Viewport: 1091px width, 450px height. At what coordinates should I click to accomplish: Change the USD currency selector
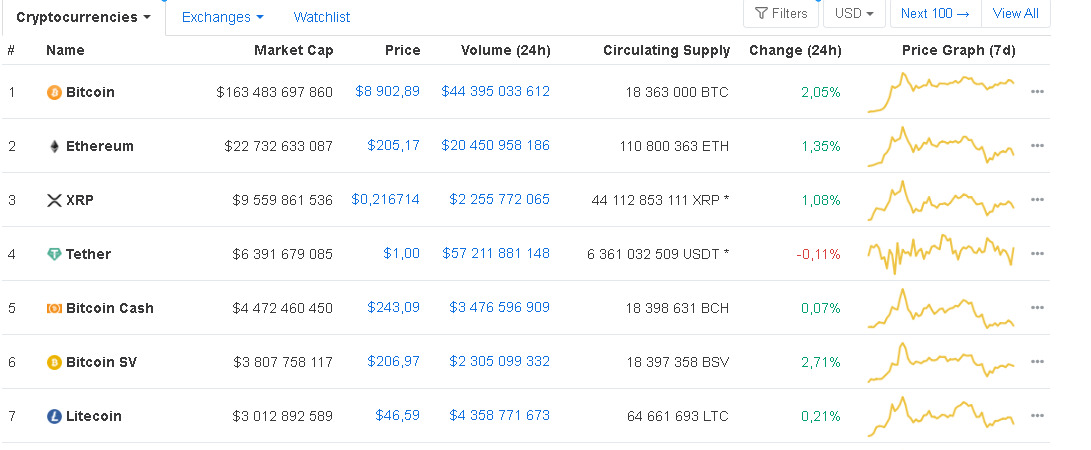tap(854, 14)
